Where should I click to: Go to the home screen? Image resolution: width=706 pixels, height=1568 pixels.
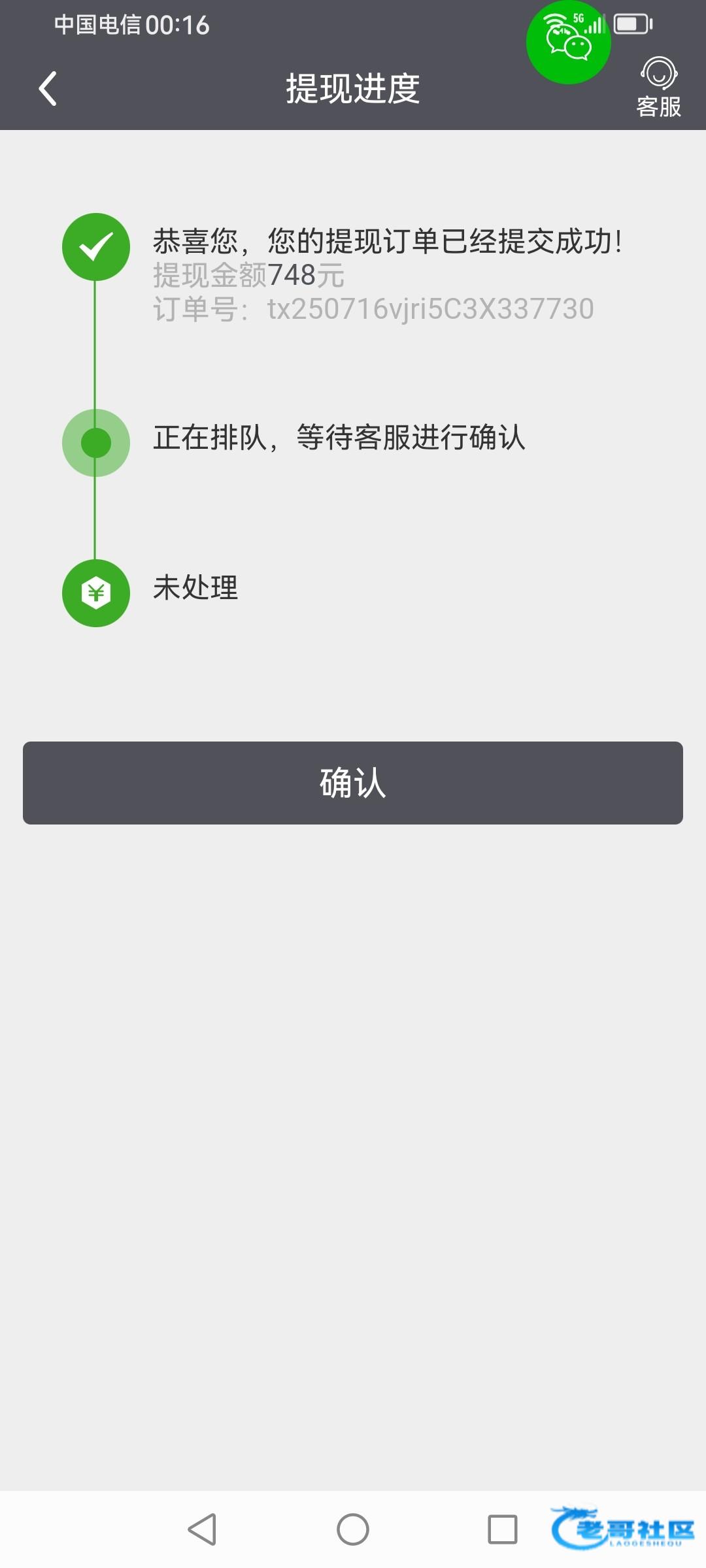click(x=353, y=1529)
